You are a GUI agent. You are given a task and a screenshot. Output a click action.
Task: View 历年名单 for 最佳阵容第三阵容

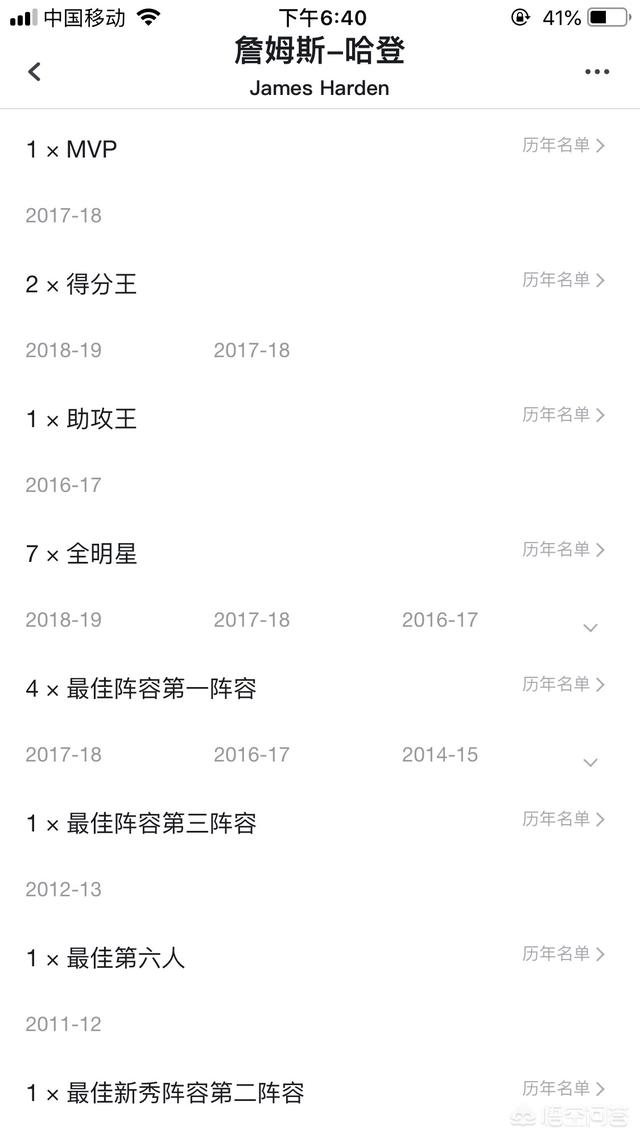click(x=563, y=819)
